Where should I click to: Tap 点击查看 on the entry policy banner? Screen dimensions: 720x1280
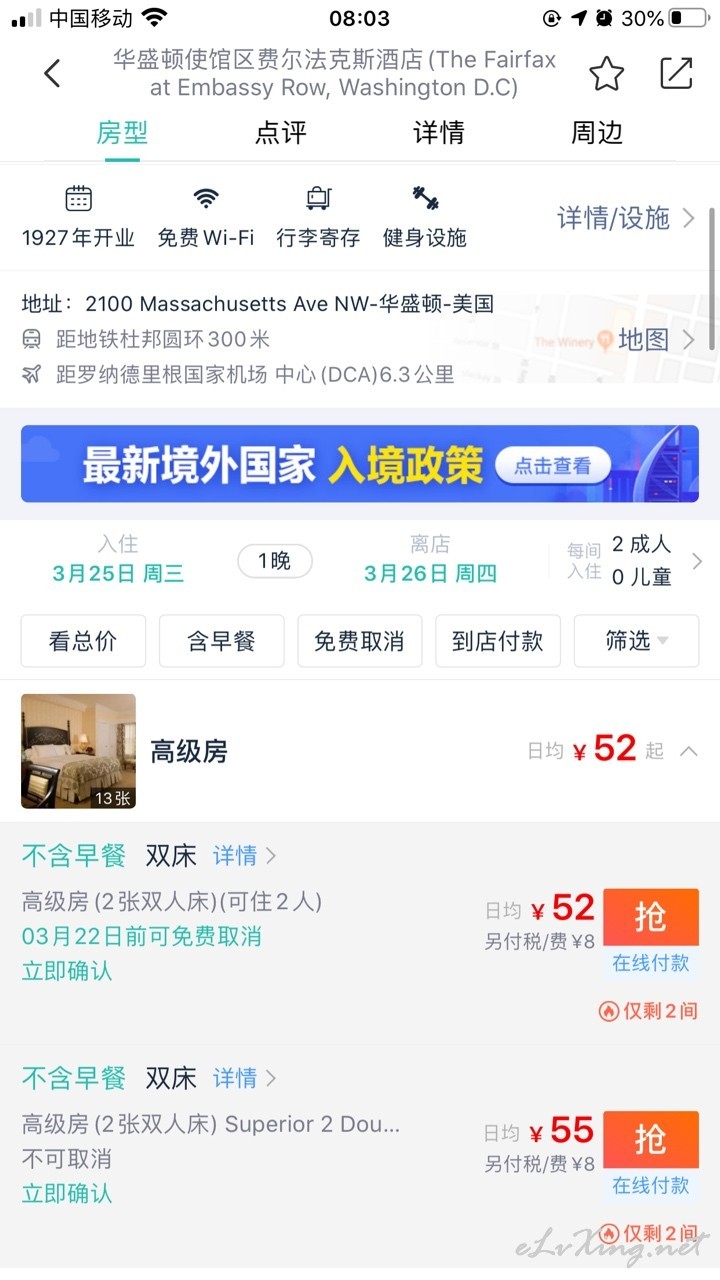pyautogui.click(x=552, y=465)
